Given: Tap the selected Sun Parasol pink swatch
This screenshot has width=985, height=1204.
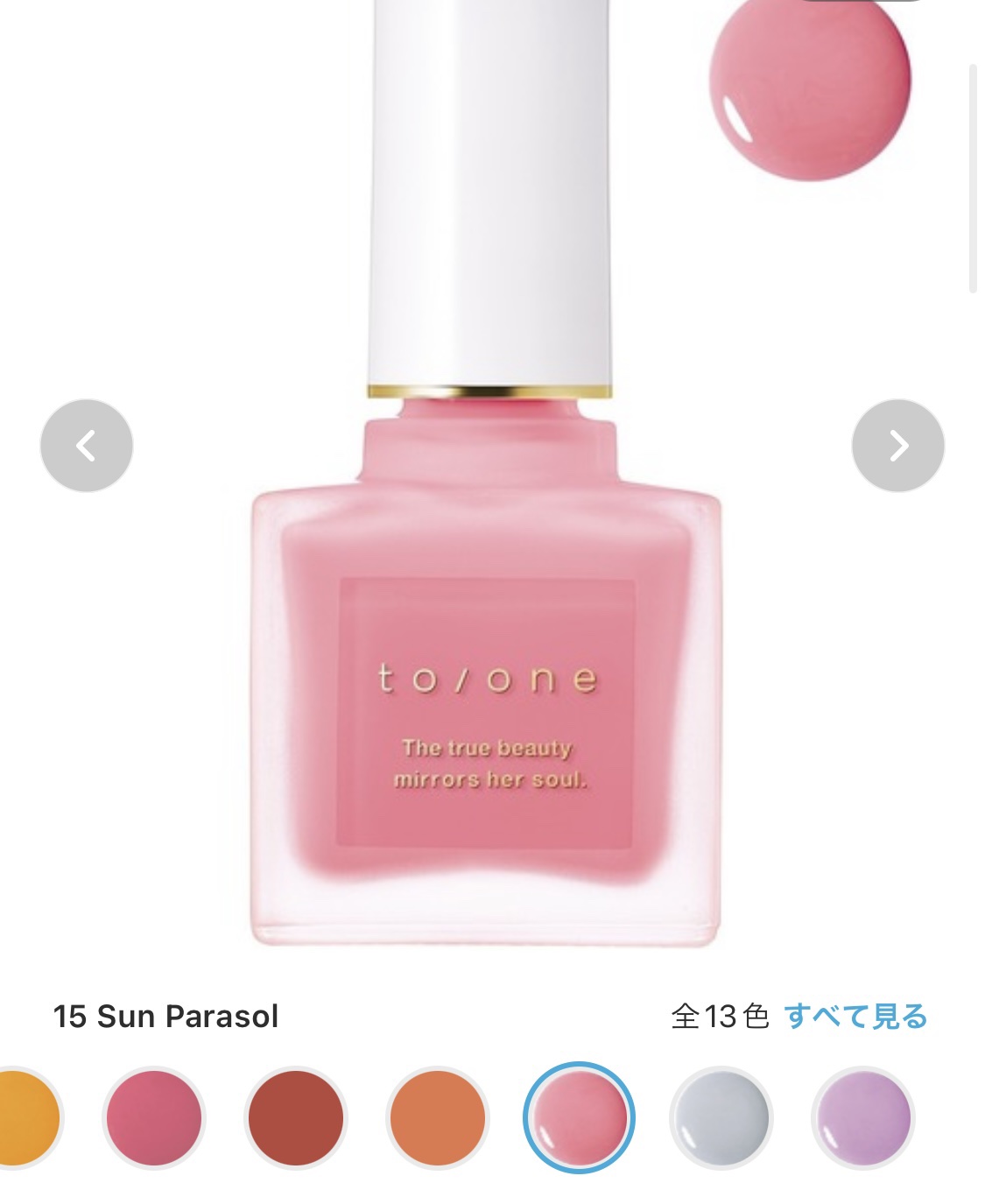Looking at the screenshot, I should [579, 1117].
